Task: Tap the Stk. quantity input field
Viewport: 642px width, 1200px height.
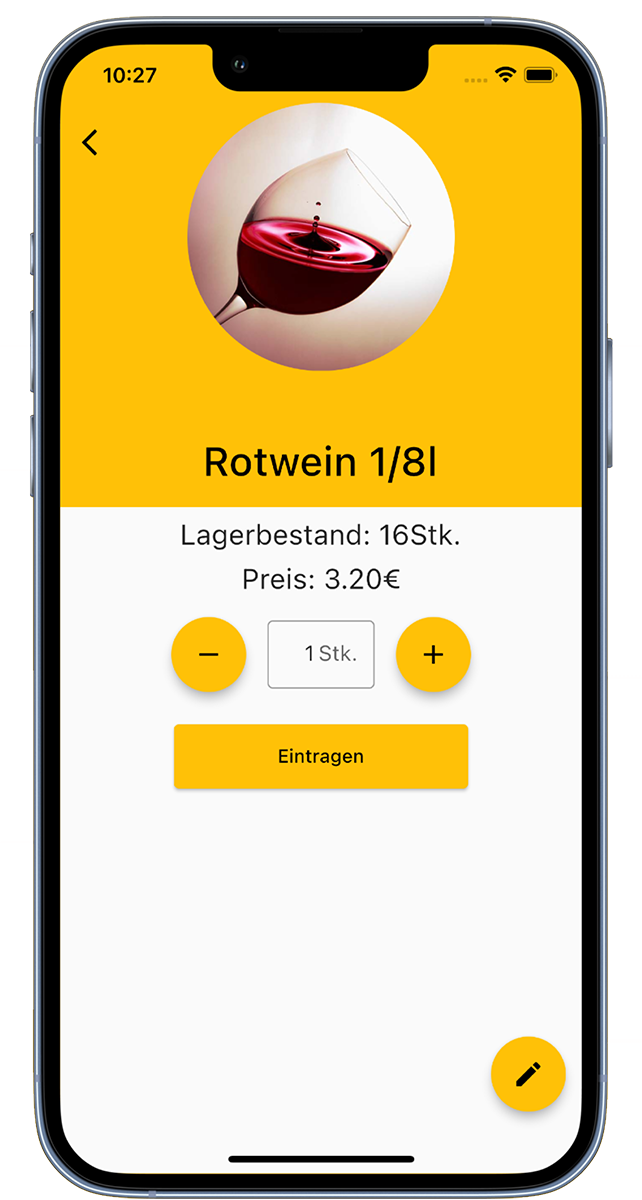Action: [x=320, y=655]
